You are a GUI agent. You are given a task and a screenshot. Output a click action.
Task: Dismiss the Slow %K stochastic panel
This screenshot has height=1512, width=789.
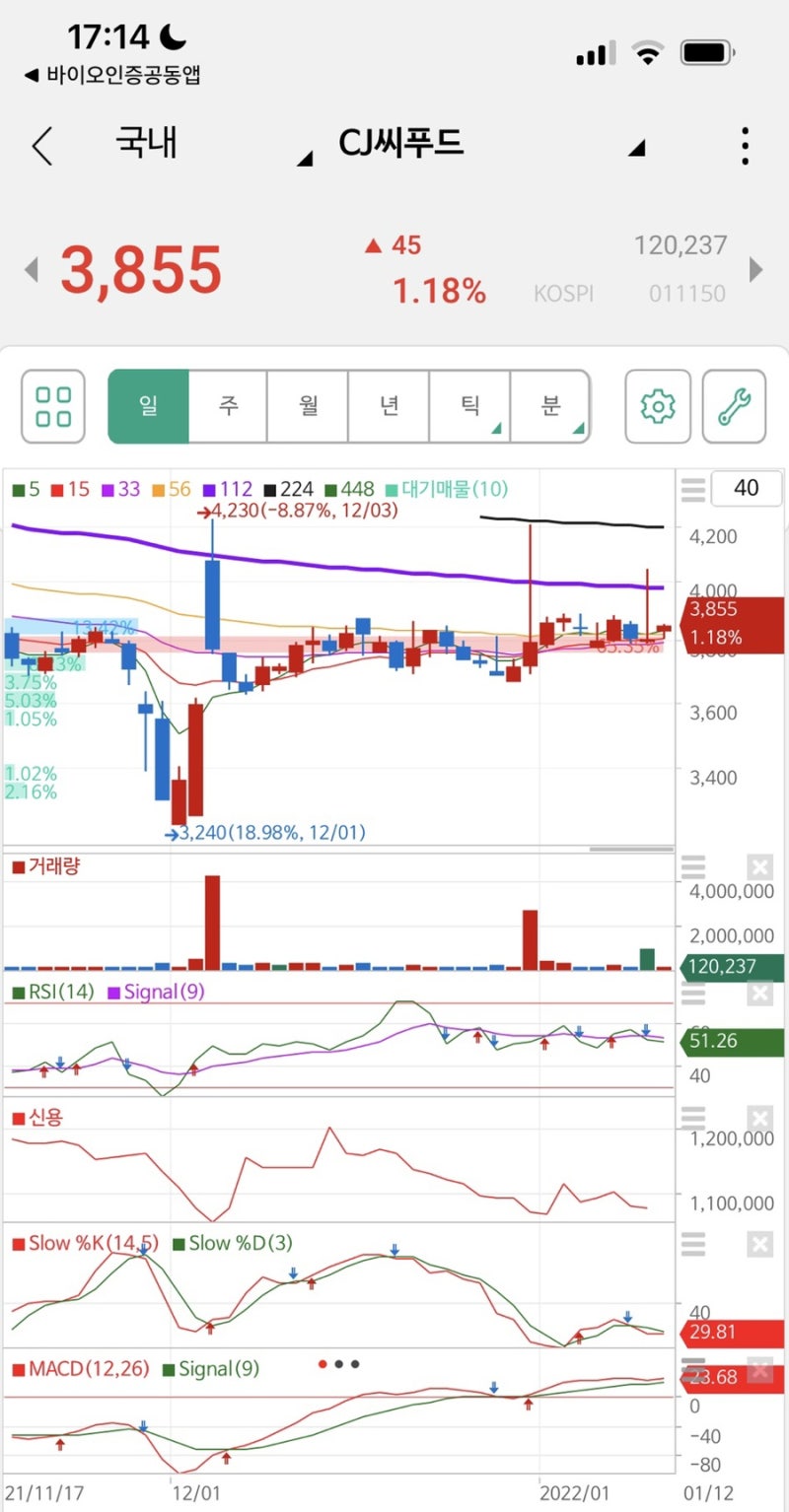pos(759,1245)
